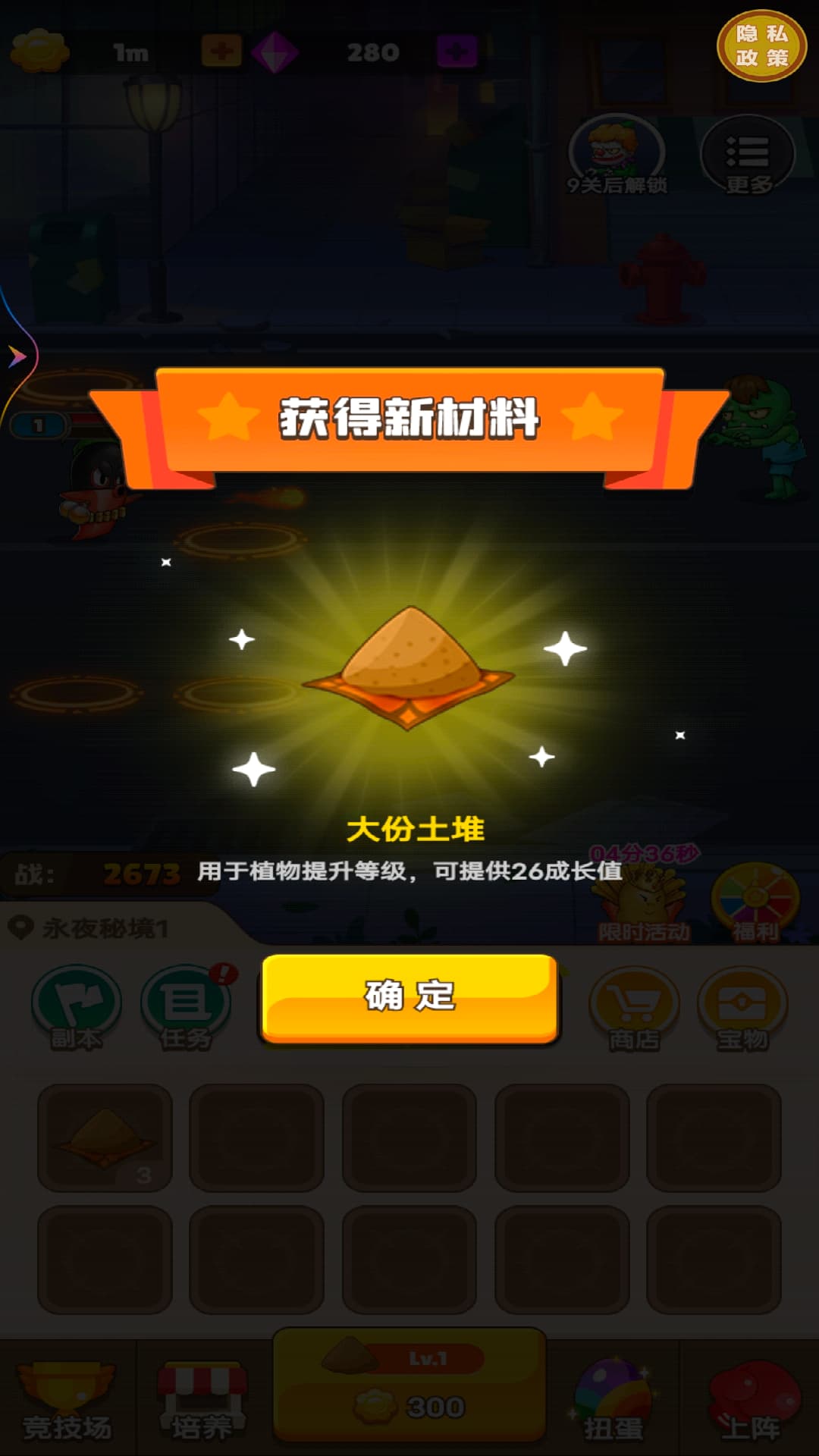
Task: Confirm with the 确定 button
Action: pos(409,996)
